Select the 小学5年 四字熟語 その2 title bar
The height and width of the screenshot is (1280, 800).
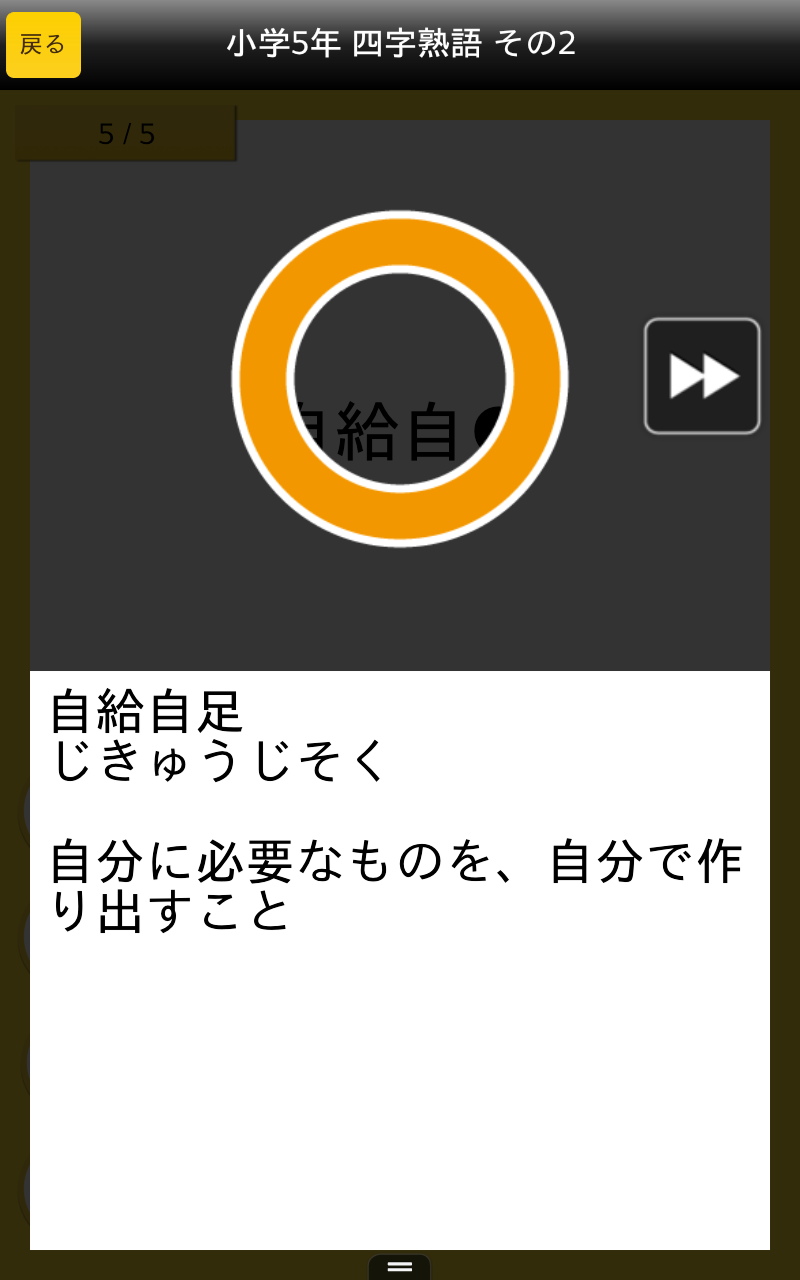click(399, 44)
